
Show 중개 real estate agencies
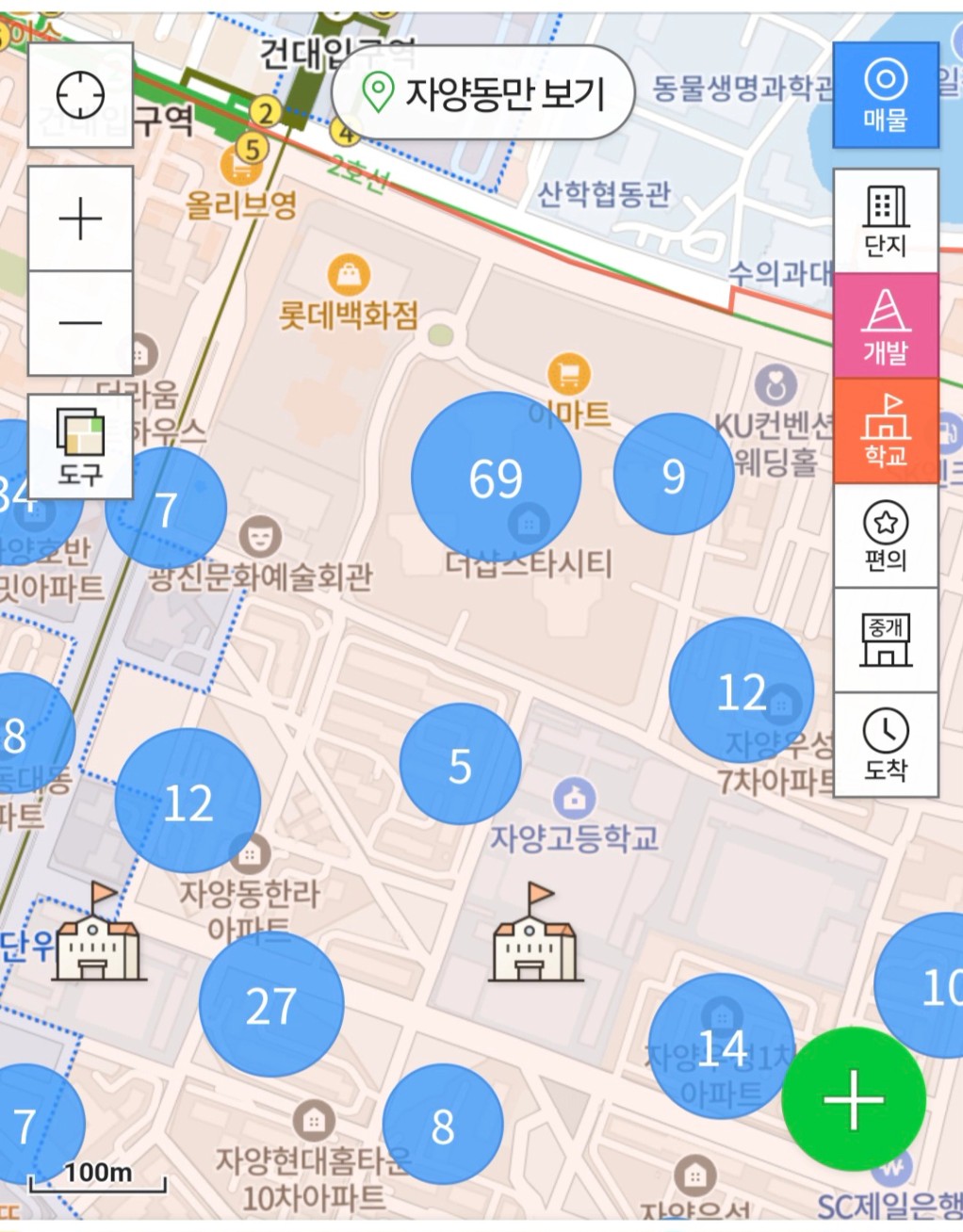(x=885, y=640)
